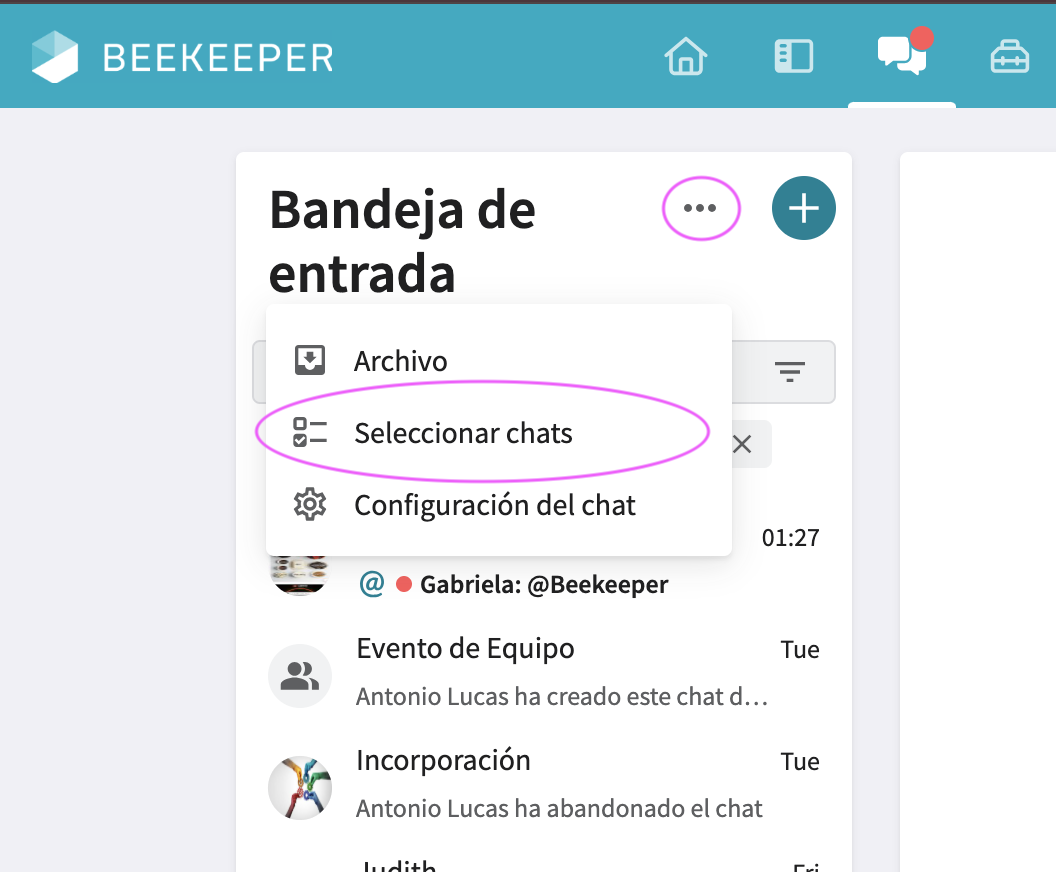Open the toolbox icon in top bar
The image size is (1056, 872).
tap(1009, 57)
